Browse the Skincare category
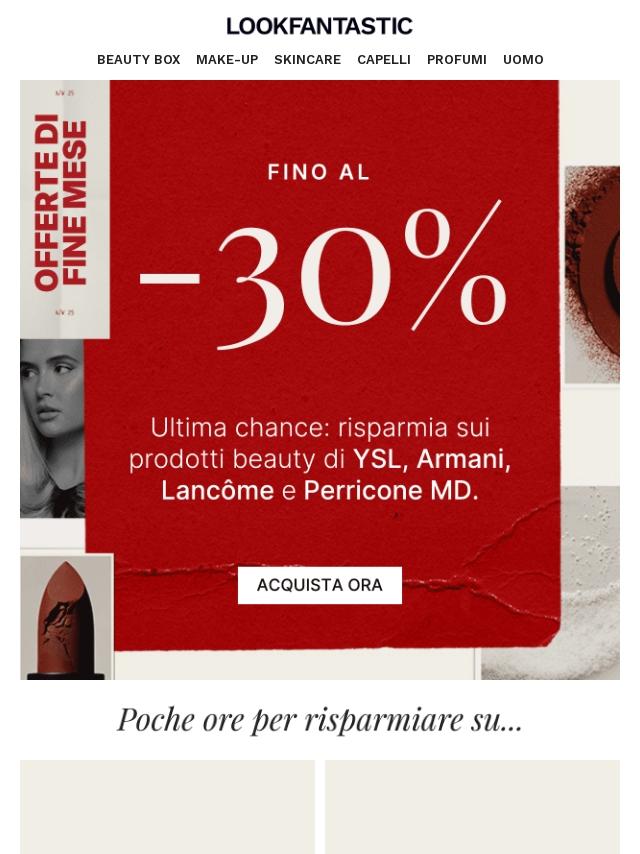The image size is (640, 854). (x=307, y=60)
